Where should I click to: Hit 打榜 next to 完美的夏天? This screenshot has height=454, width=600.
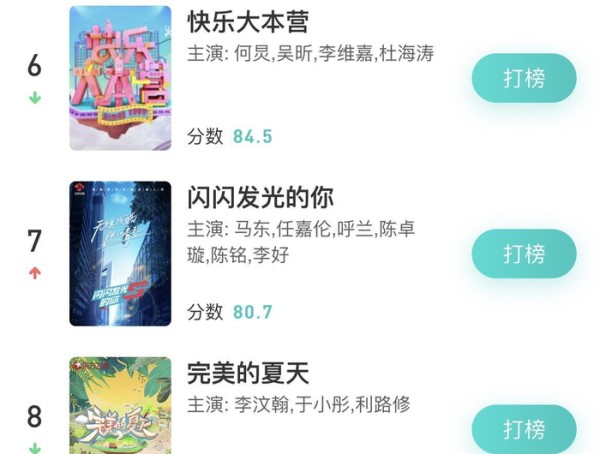tap(523, 429)
